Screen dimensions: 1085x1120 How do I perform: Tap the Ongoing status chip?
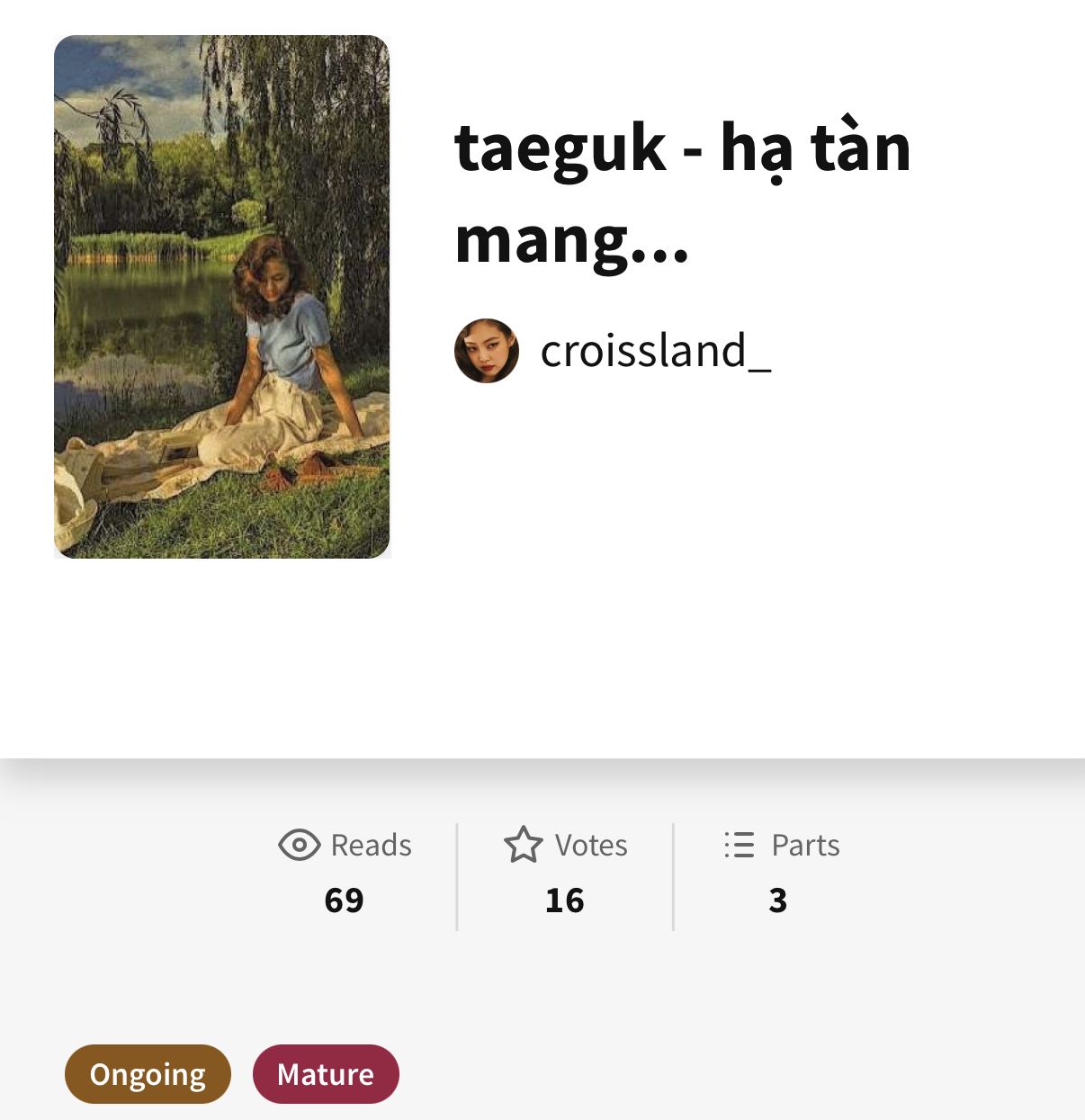[148, 1074]
